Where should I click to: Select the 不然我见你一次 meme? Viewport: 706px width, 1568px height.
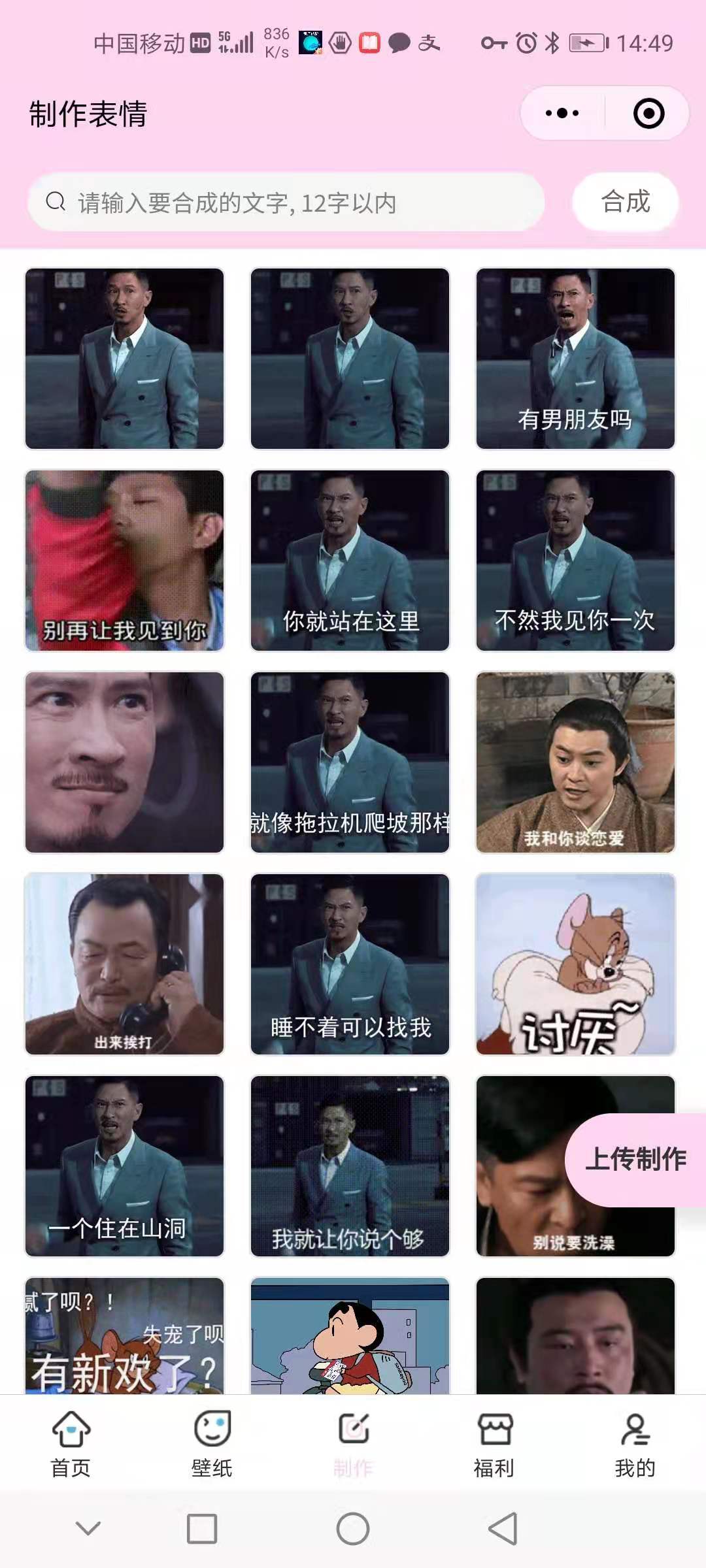[575, 561]
